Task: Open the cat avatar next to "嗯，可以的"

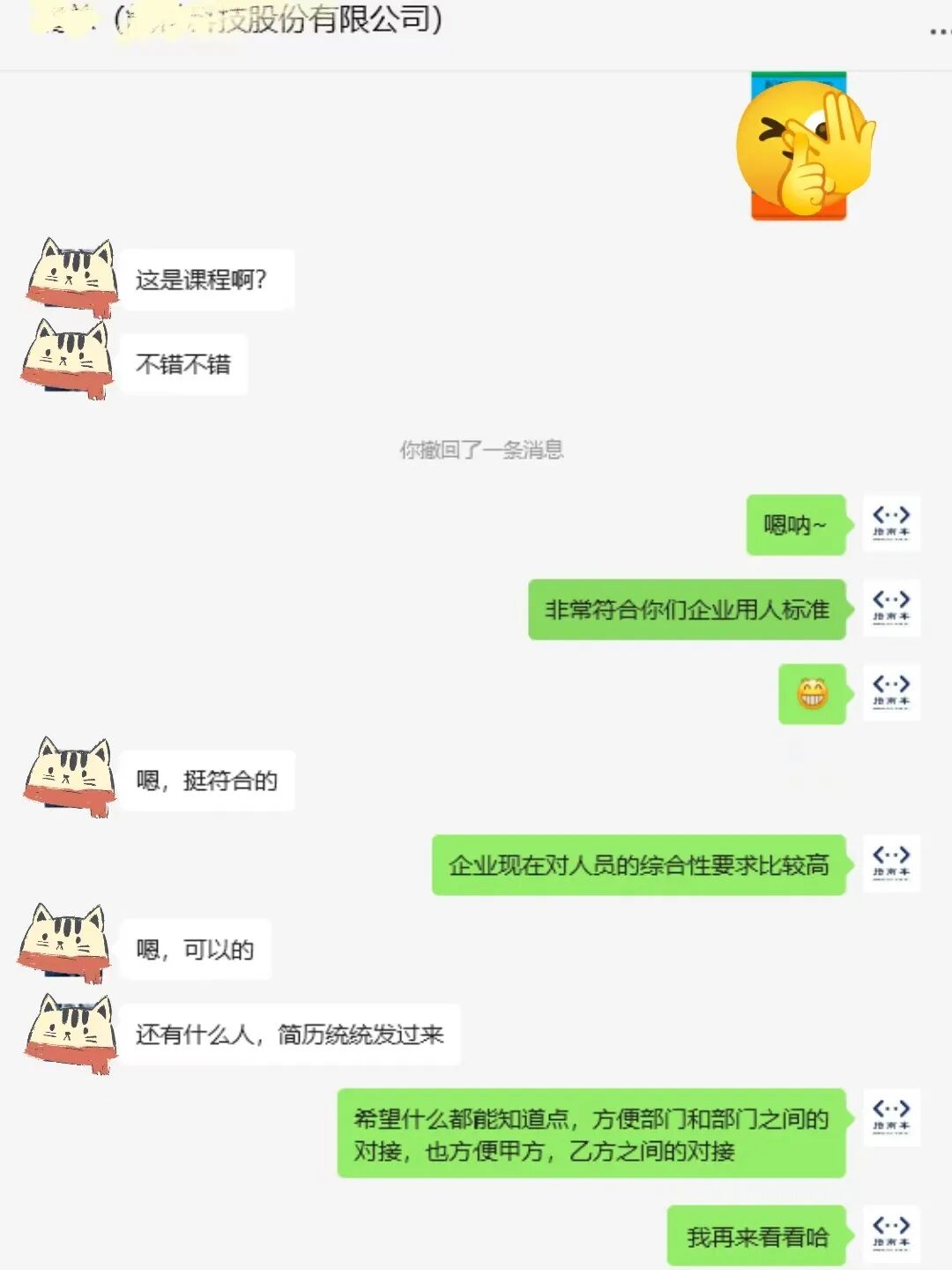Action: coord(65,944)
